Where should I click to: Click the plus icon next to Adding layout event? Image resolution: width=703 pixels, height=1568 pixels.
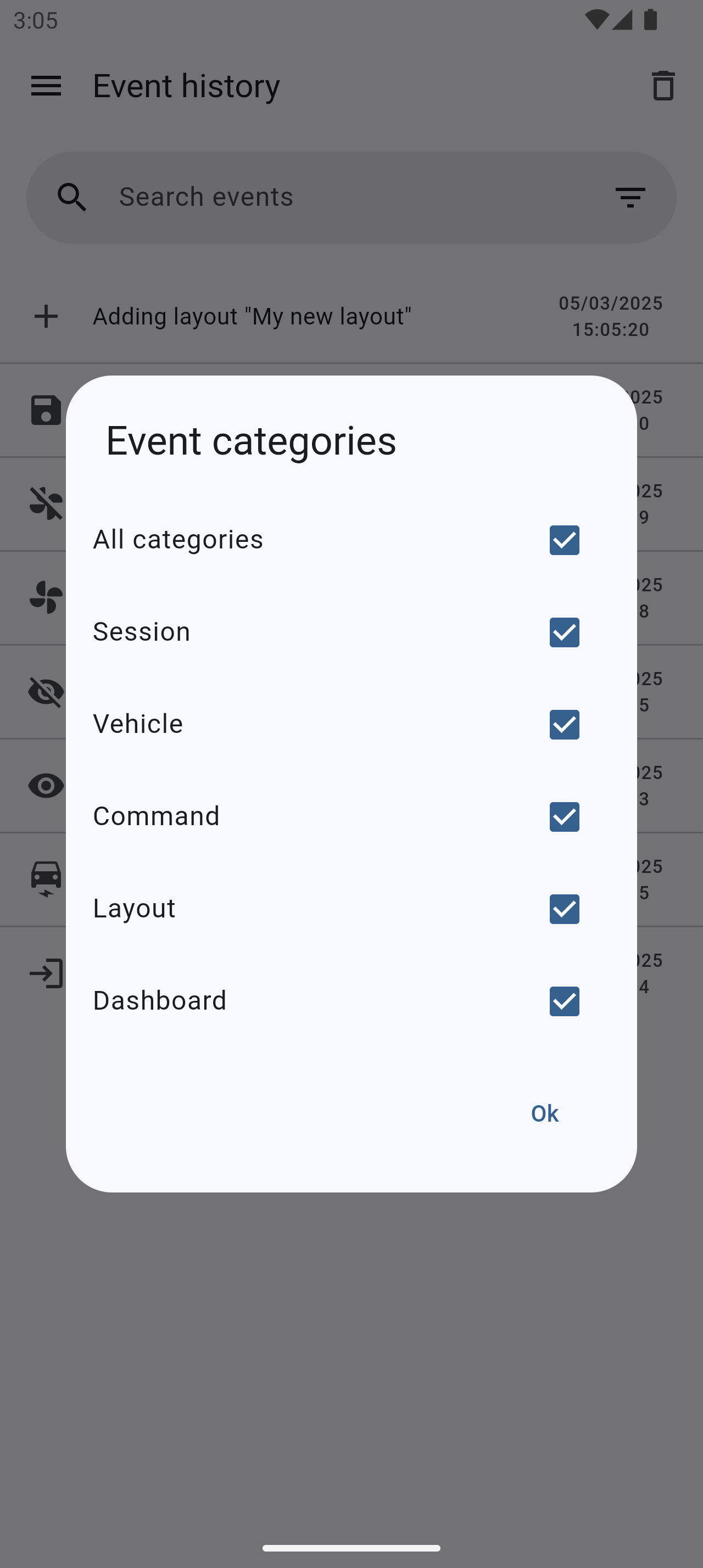click(46, 316)
